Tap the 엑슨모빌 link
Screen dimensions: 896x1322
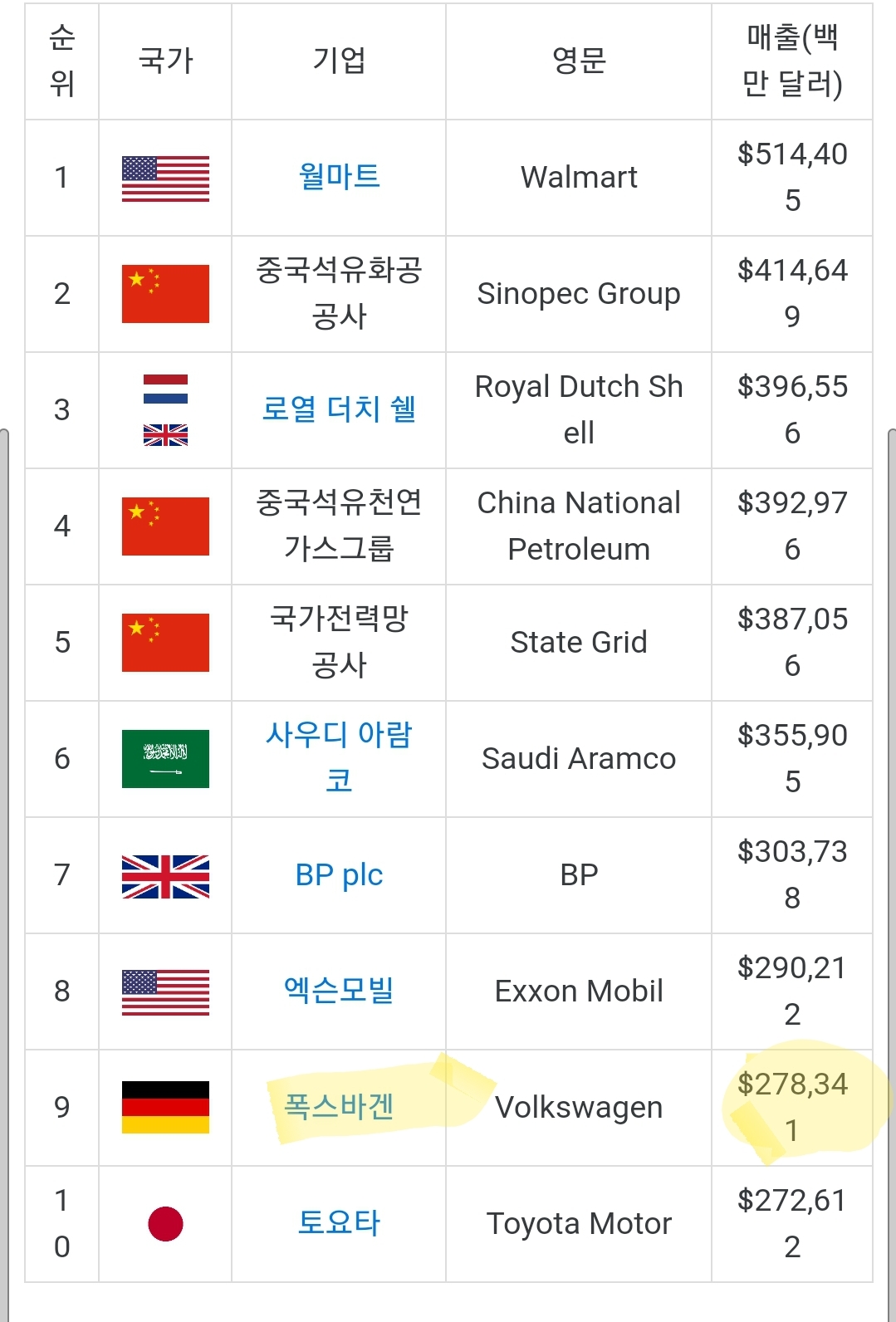[x=339, y=991]
